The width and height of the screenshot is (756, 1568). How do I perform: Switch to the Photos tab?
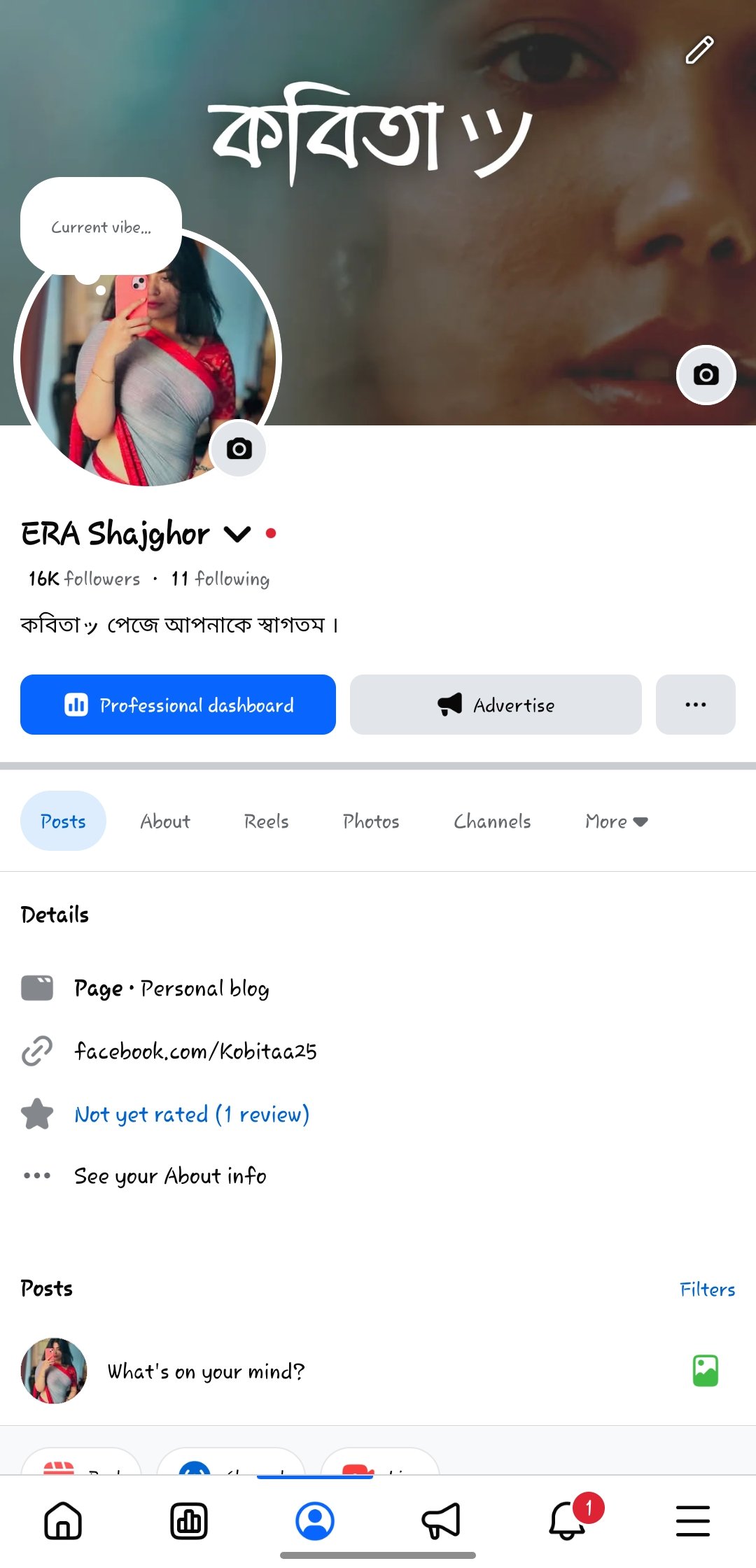[x=371, y=821]
